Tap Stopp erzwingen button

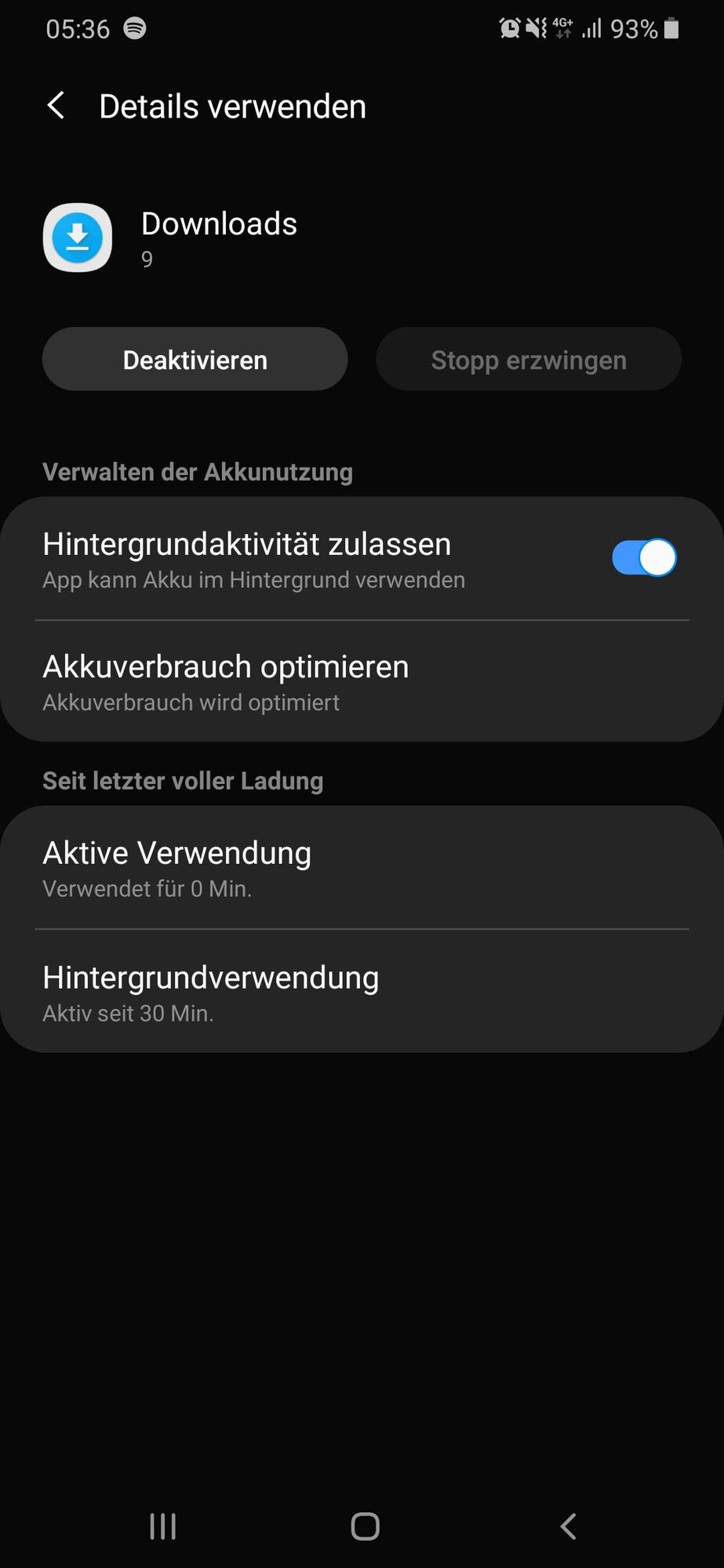(x=528, y=360)
